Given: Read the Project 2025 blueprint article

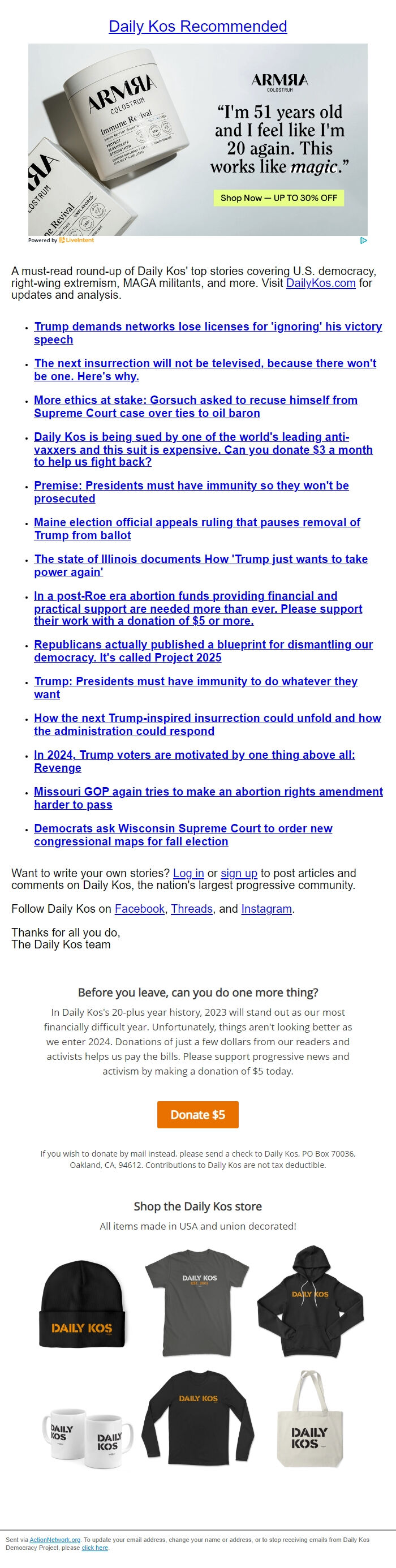Looking at the screenshot, I should pyautogui.click(x=203, y=645).
